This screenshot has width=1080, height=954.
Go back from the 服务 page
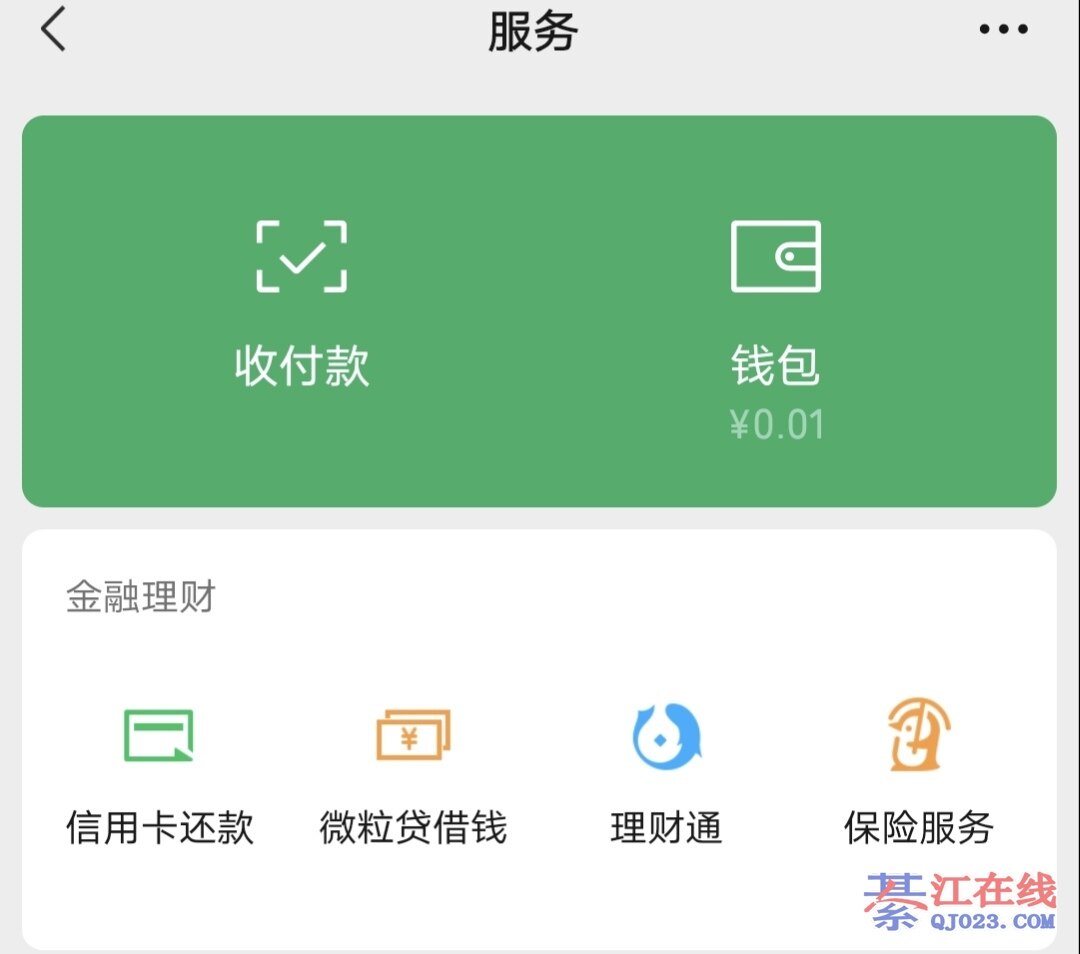click(53, 30)
